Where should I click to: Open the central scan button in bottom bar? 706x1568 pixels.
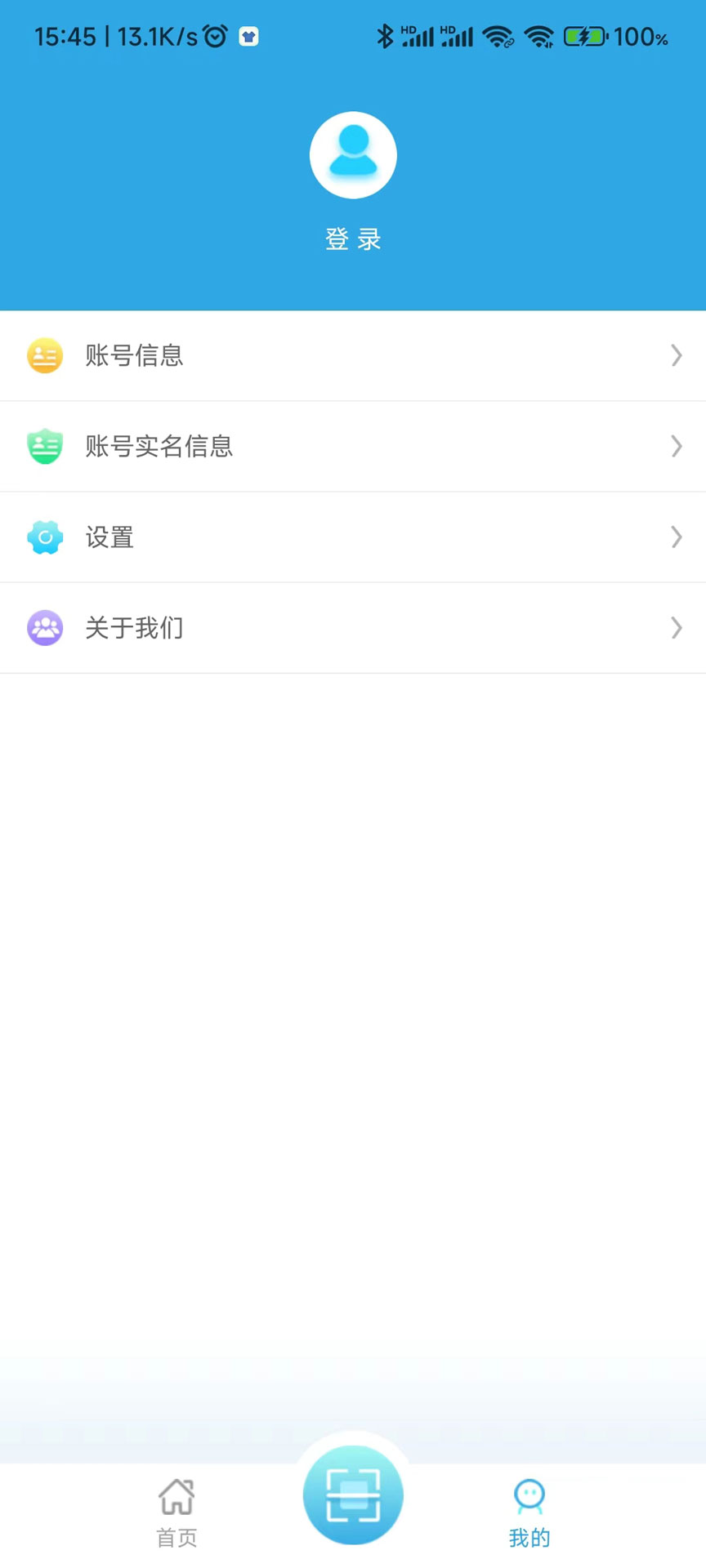[353, 1494]
